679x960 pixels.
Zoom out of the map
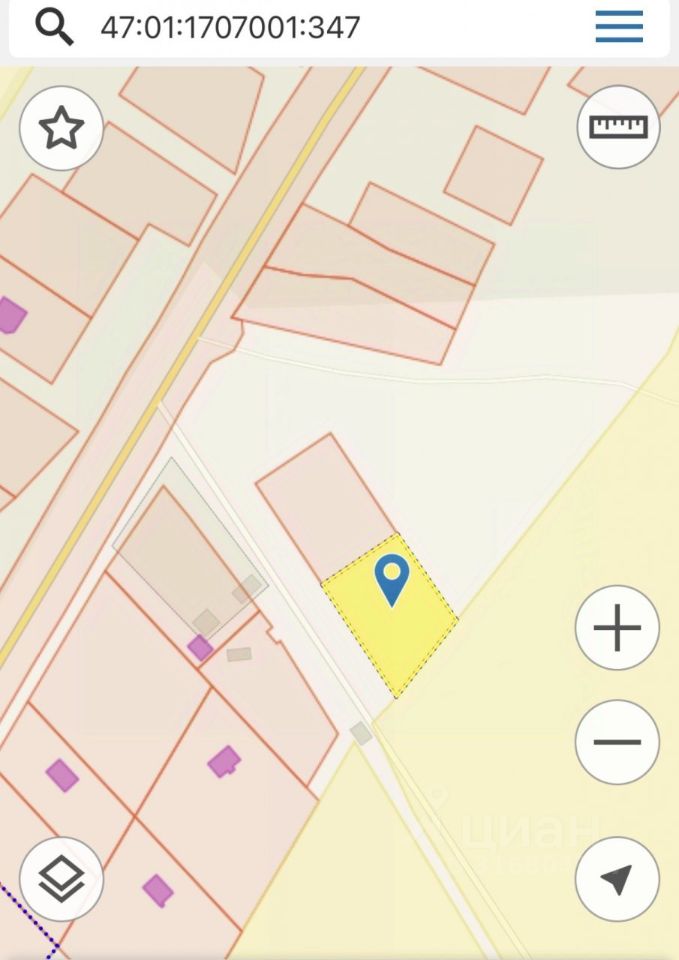(617, 742)
